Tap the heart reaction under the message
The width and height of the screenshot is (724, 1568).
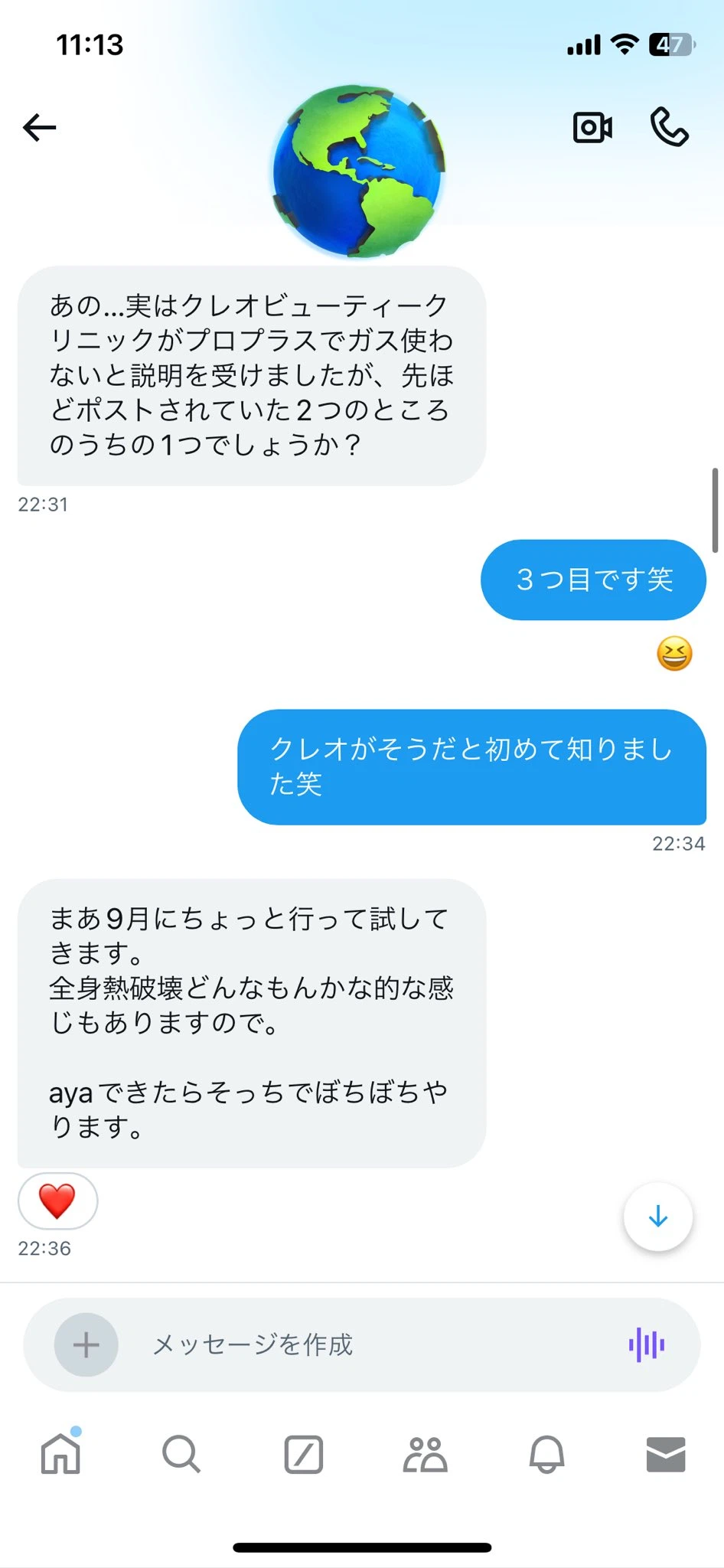click(57, 1200)
